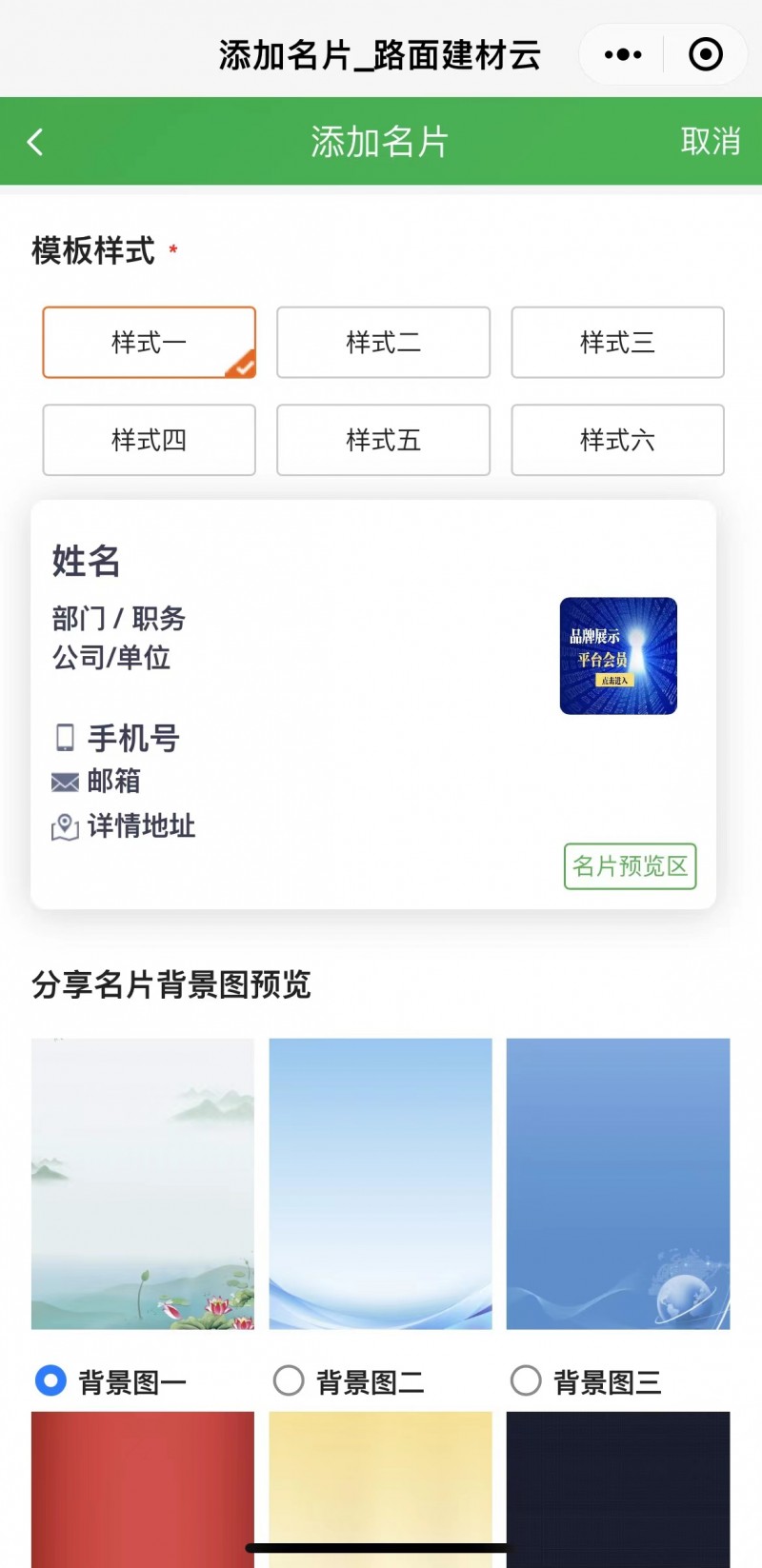Screen dimensions: 762x1568
Task: Select template 样式五
Action: (383, 440)
